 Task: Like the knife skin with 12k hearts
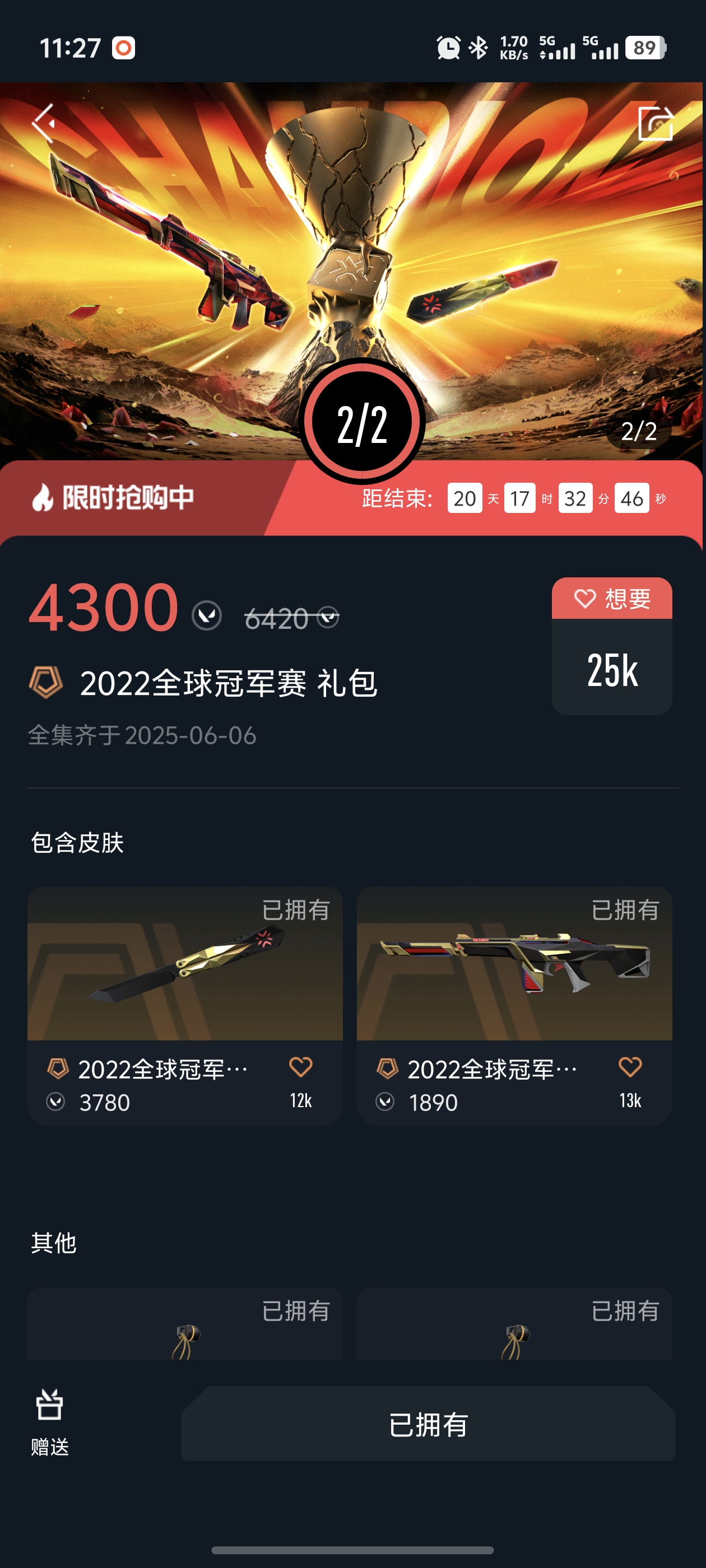pyautogui.click(x=300, y=1067)
